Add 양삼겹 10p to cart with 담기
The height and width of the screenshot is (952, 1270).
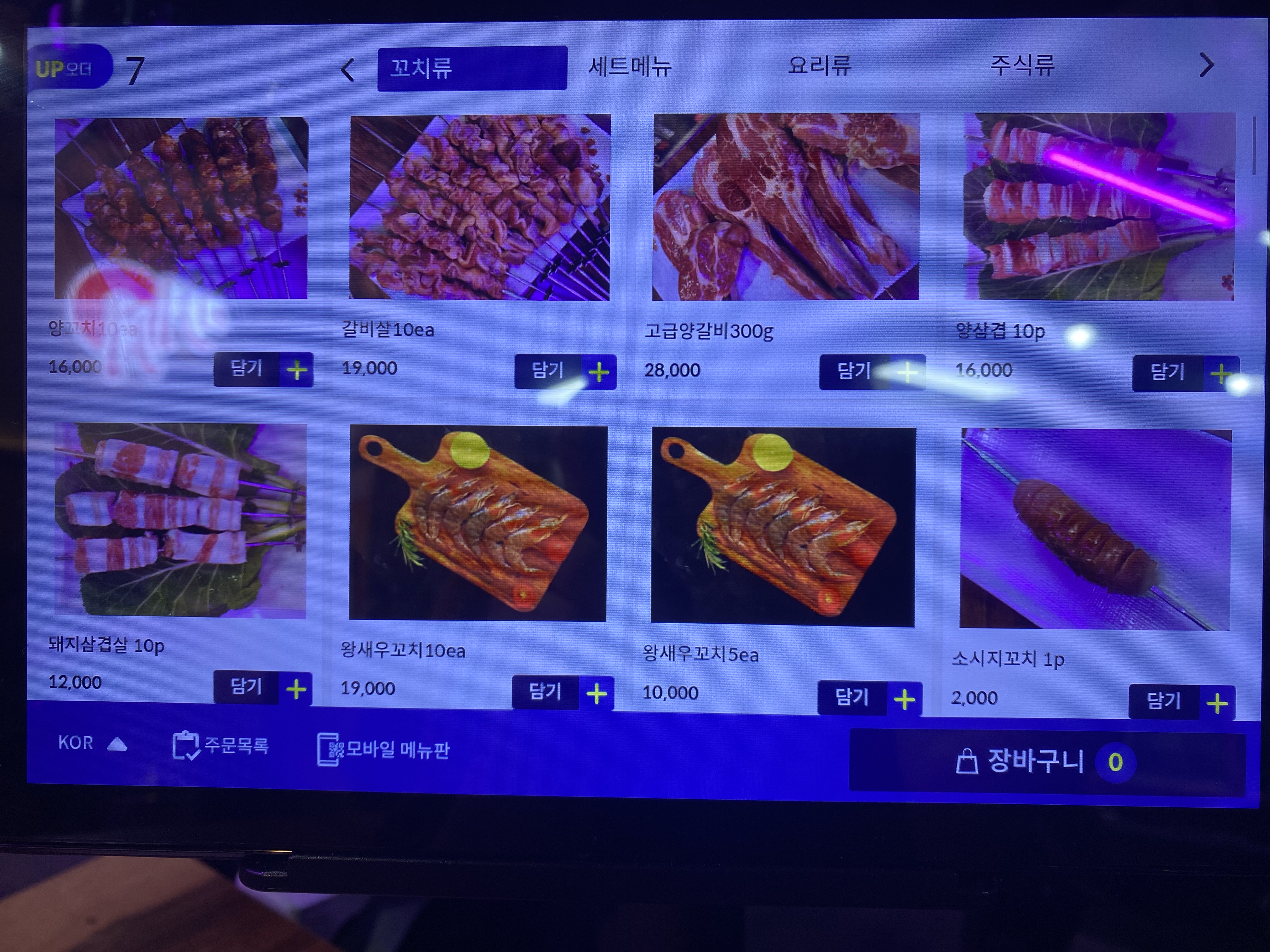pos(1184,373)
